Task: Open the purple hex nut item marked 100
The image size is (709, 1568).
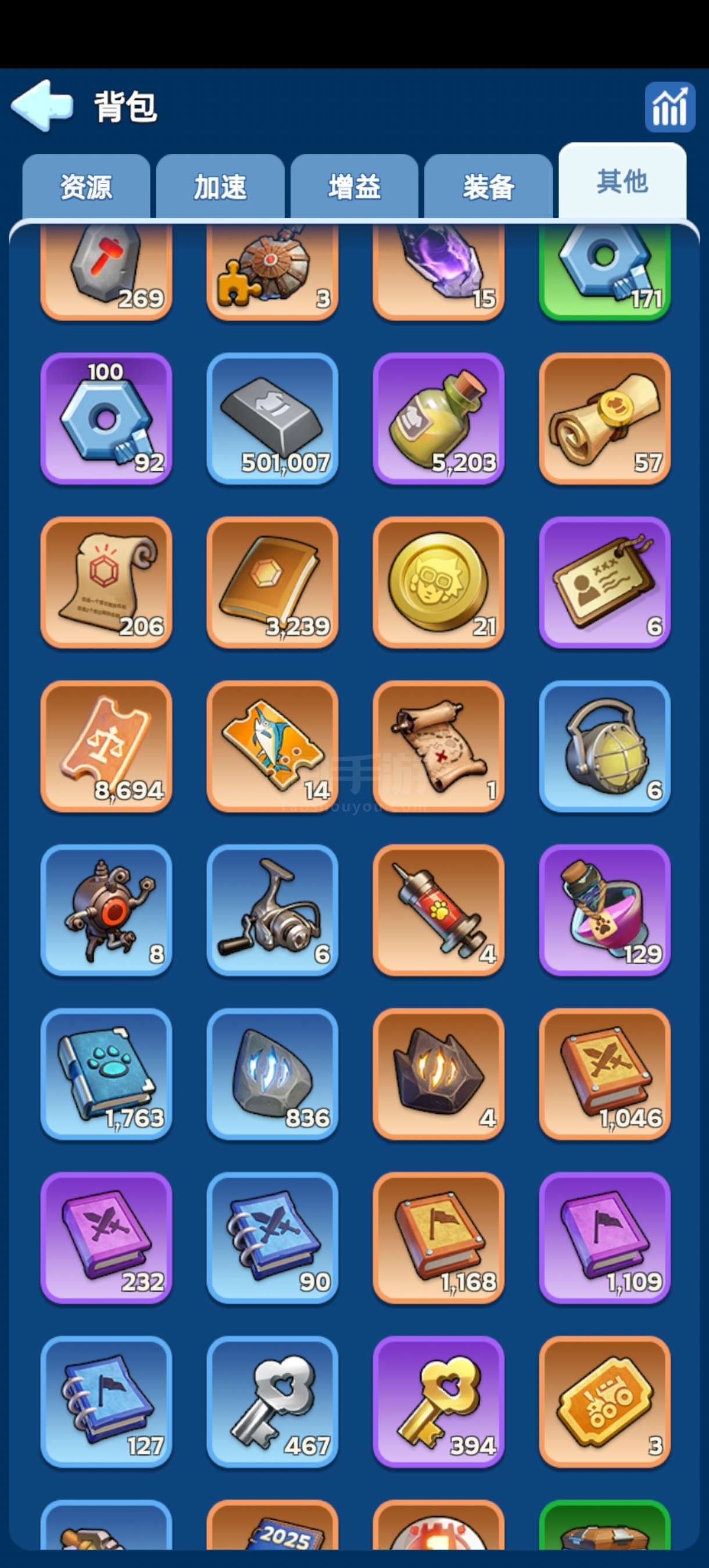Action: point(106,419)
